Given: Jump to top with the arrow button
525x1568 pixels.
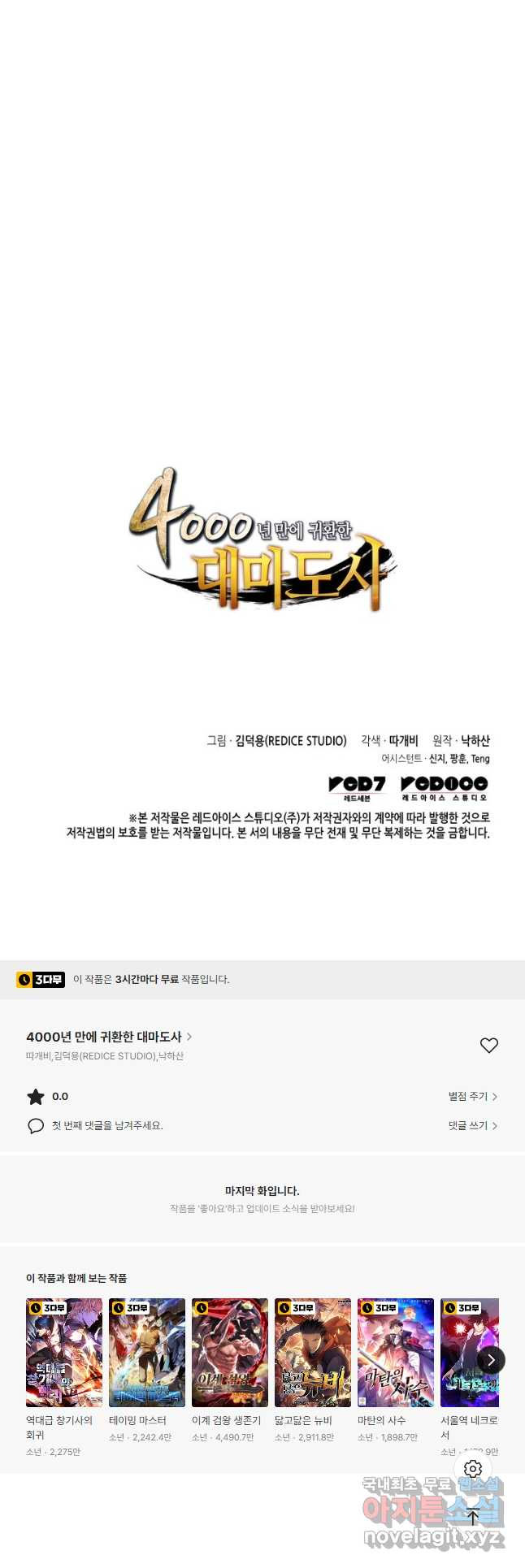Looking at the screenshot, I should click(473, 1516).
